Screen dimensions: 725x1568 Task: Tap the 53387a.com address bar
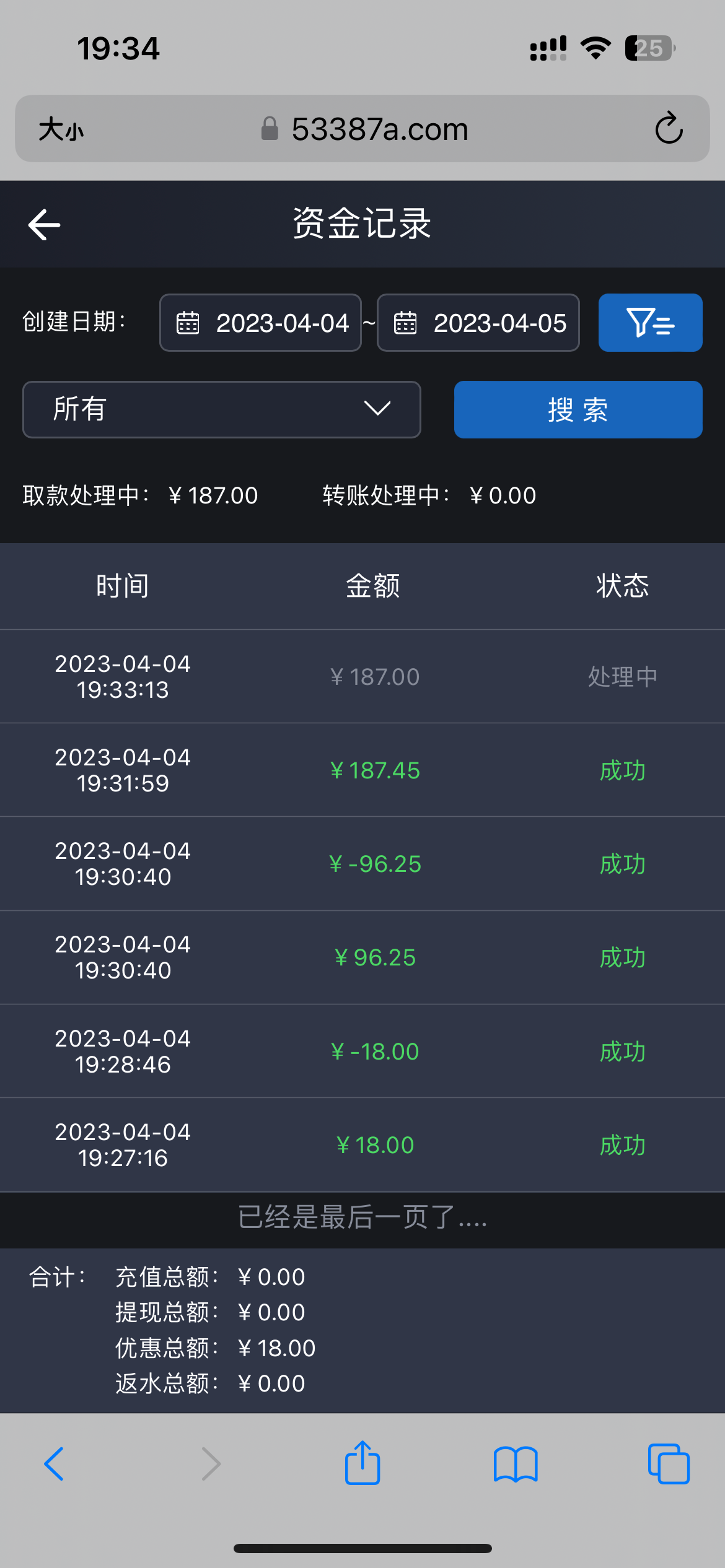click(380, 129)
